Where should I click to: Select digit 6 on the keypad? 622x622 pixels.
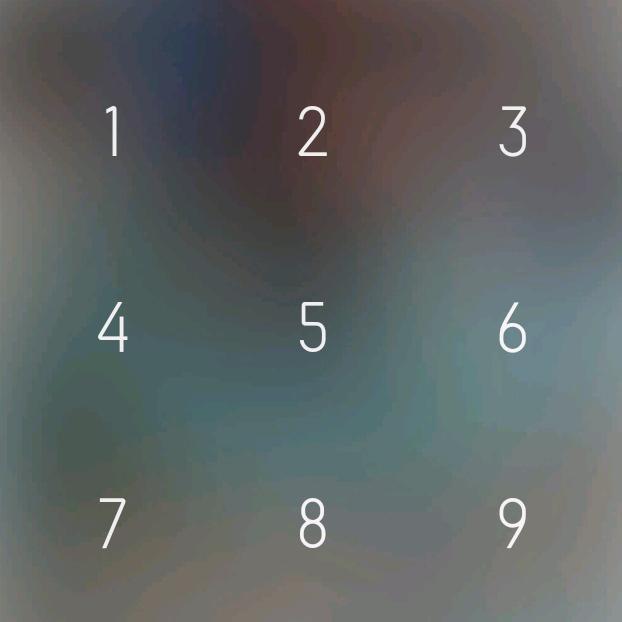pyautogui.click(x=512, y=327)
